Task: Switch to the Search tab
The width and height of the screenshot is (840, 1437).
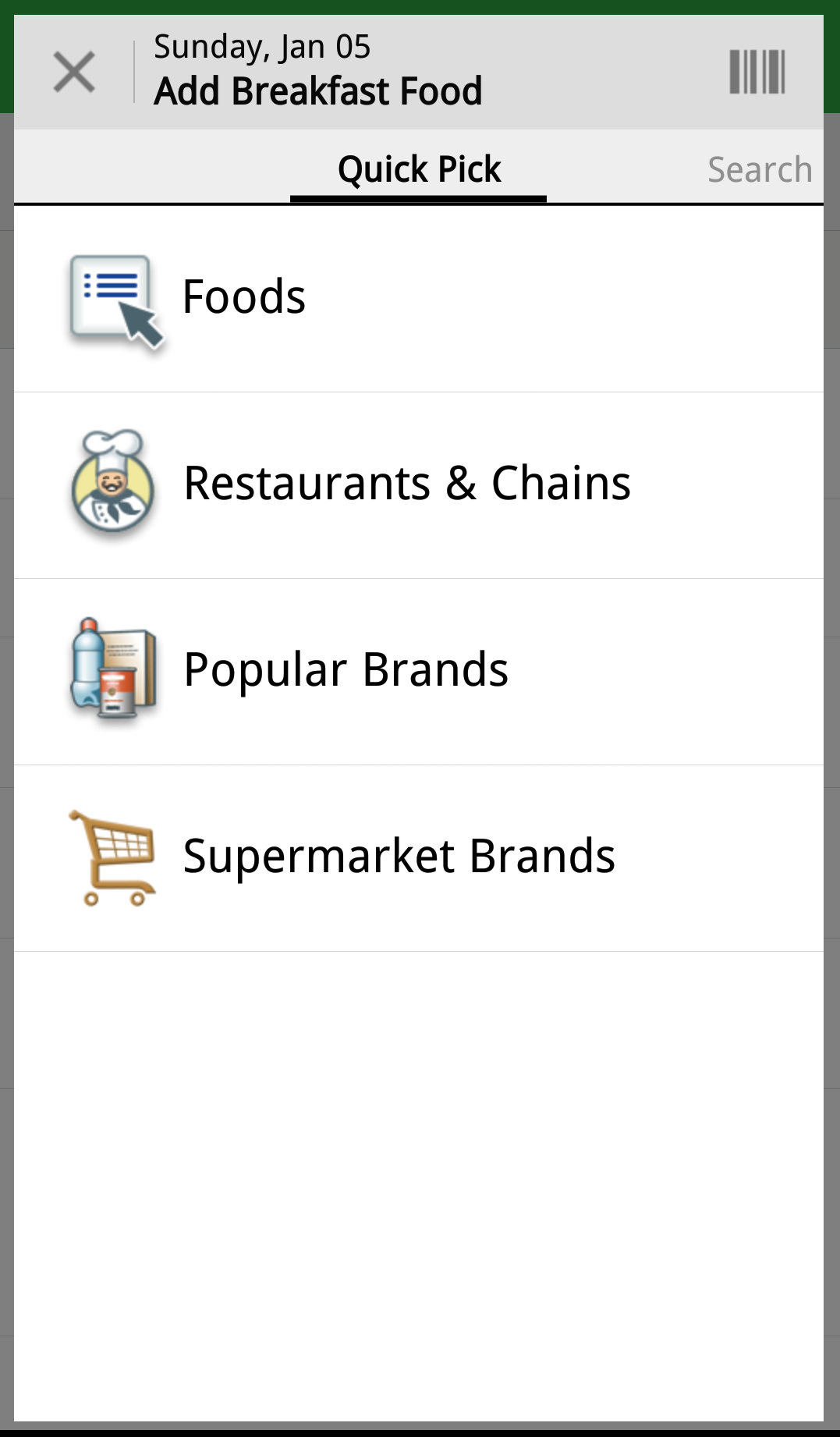Action: coord(759,169)
